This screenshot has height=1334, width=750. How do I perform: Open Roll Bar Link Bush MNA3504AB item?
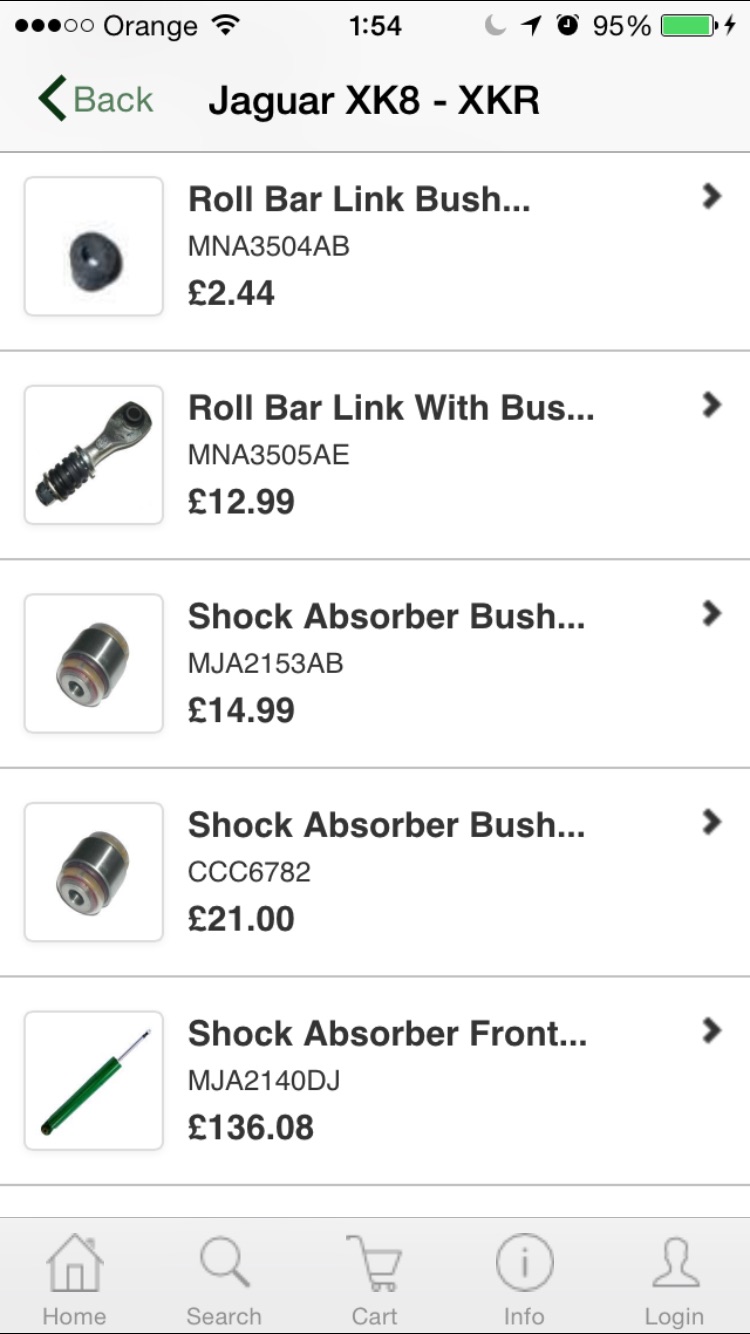pyautogui.click(x=375, y=247)
